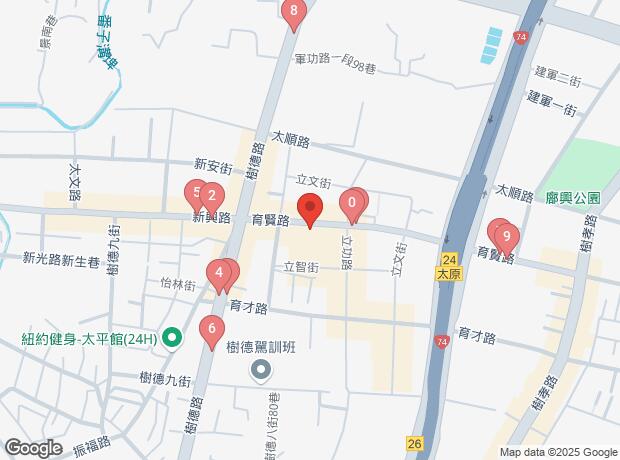This screenshot has height=460, width=620.
Task: Select the marker labeled 2
Action: (210, 196)
